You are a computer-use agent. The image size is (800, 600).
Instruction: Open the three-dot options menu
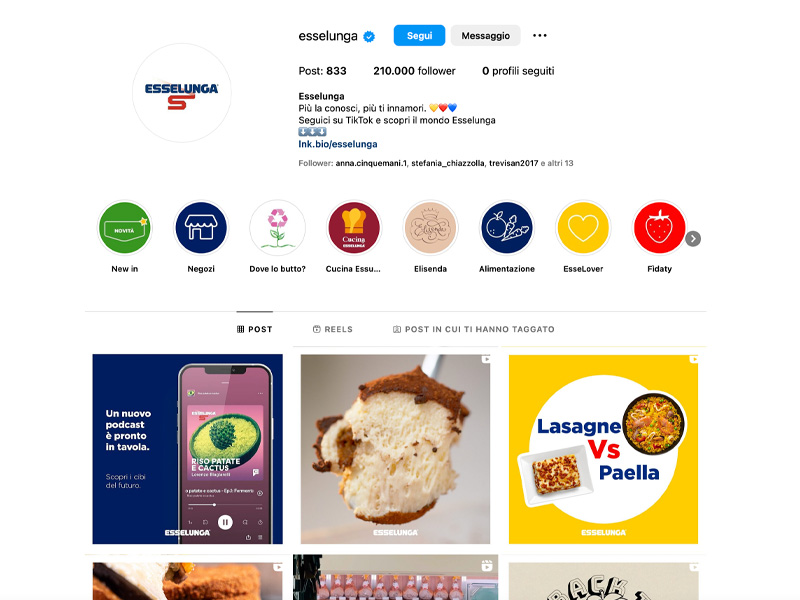click(x=540, y=36)
